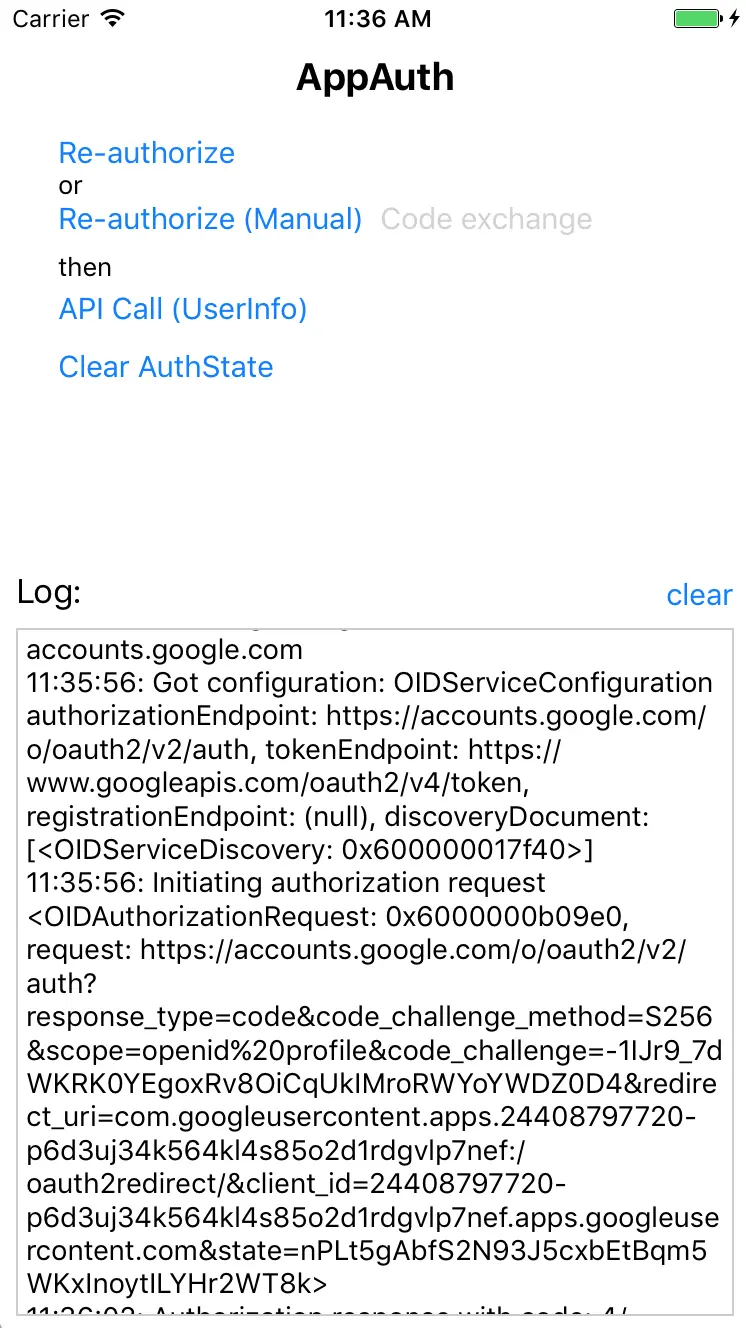Start Re-authorize (Manual) flow

click(x=210, y=219)
